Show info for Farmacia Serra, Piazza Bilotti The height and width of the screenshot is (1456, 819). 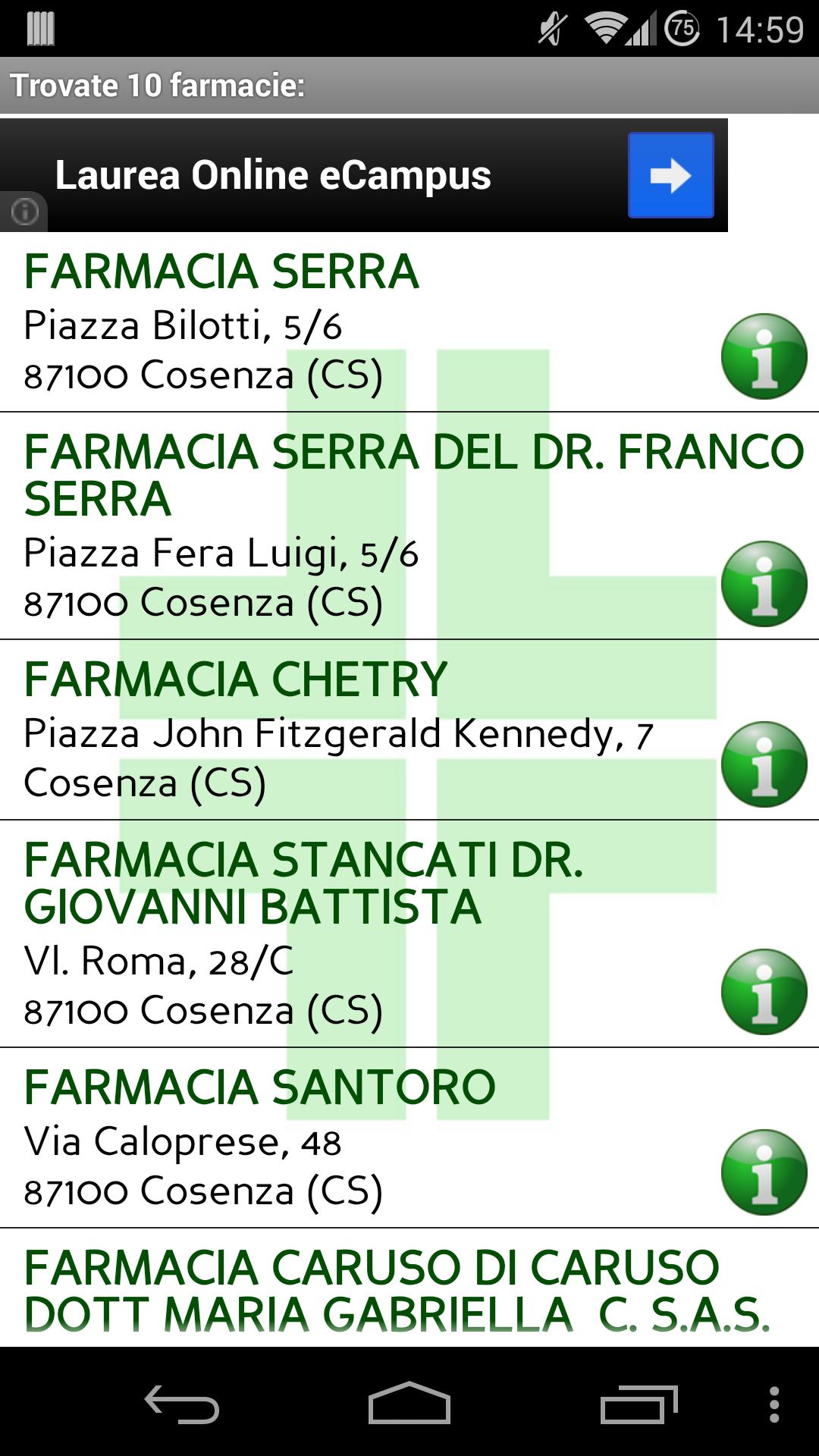coord(763,356)
